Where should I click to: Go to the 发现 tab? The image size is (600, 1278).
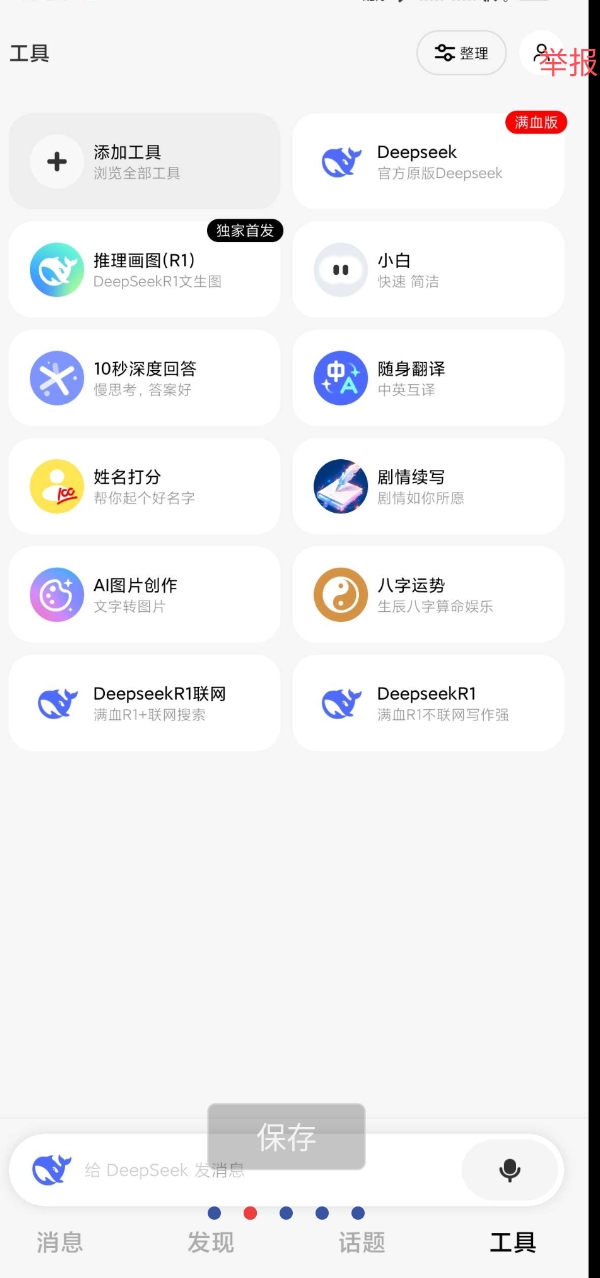coord(211,1243)
